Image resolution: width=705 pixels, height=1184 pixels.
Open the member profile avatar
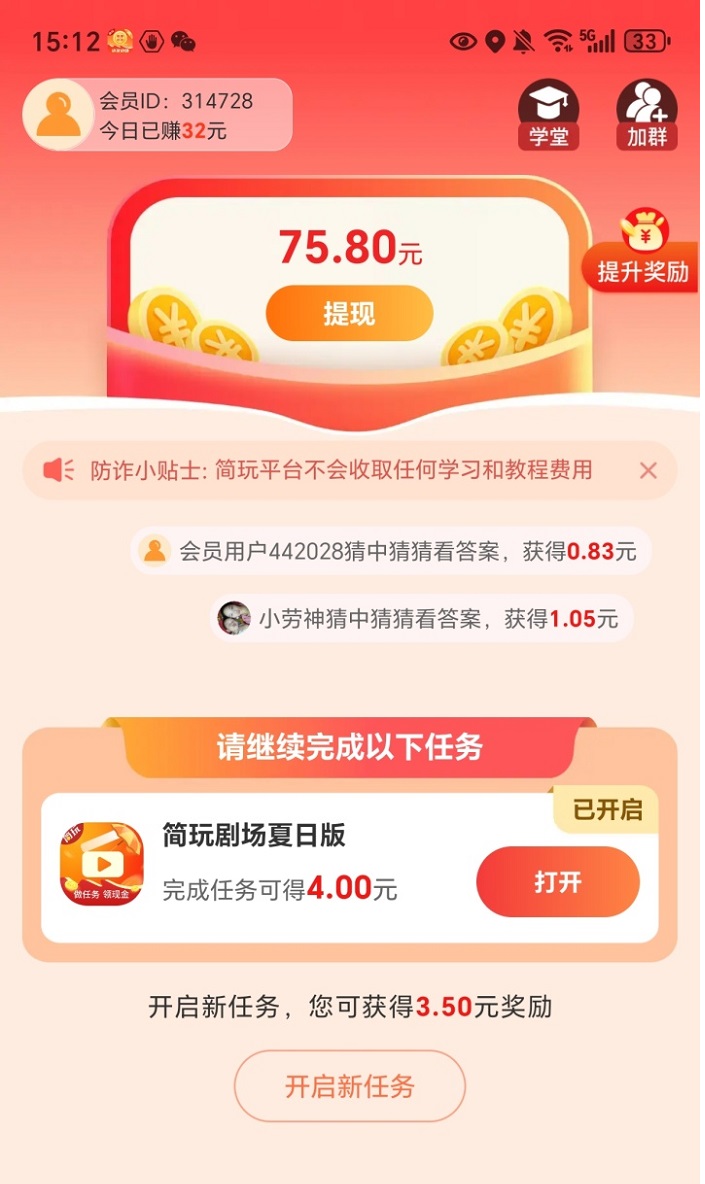(x=59, y=115)
